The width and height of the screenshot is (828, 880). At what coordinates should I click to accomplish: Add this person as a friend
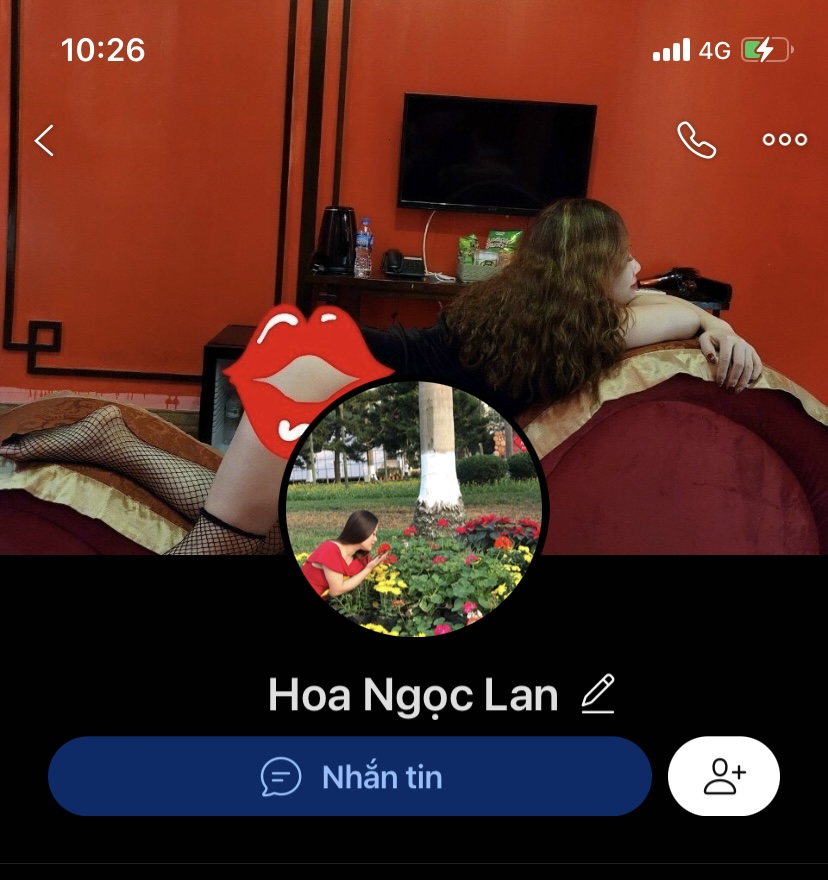pyautogui.click(x=724, y=776)
